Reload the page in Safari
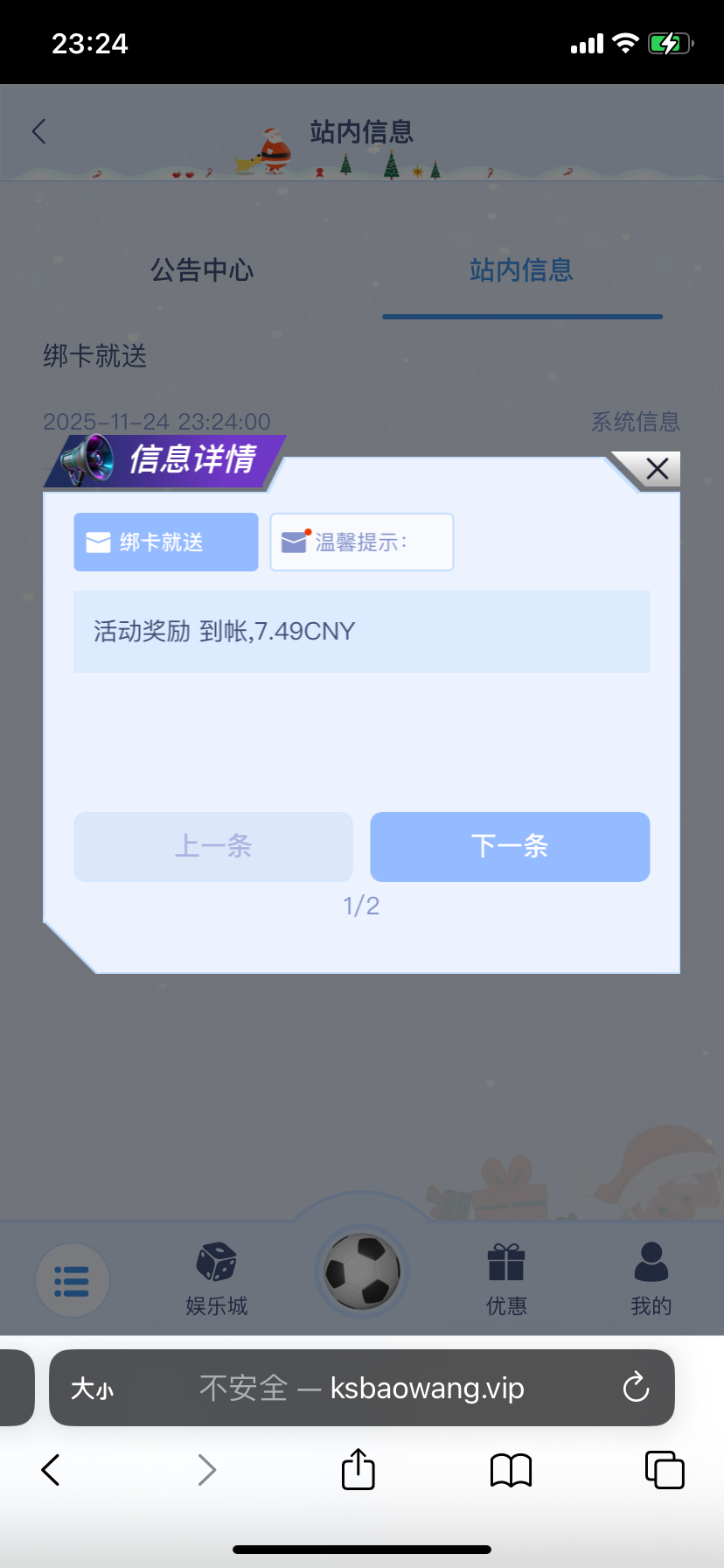This screenshot has width=724, height=1568. 636,1388
